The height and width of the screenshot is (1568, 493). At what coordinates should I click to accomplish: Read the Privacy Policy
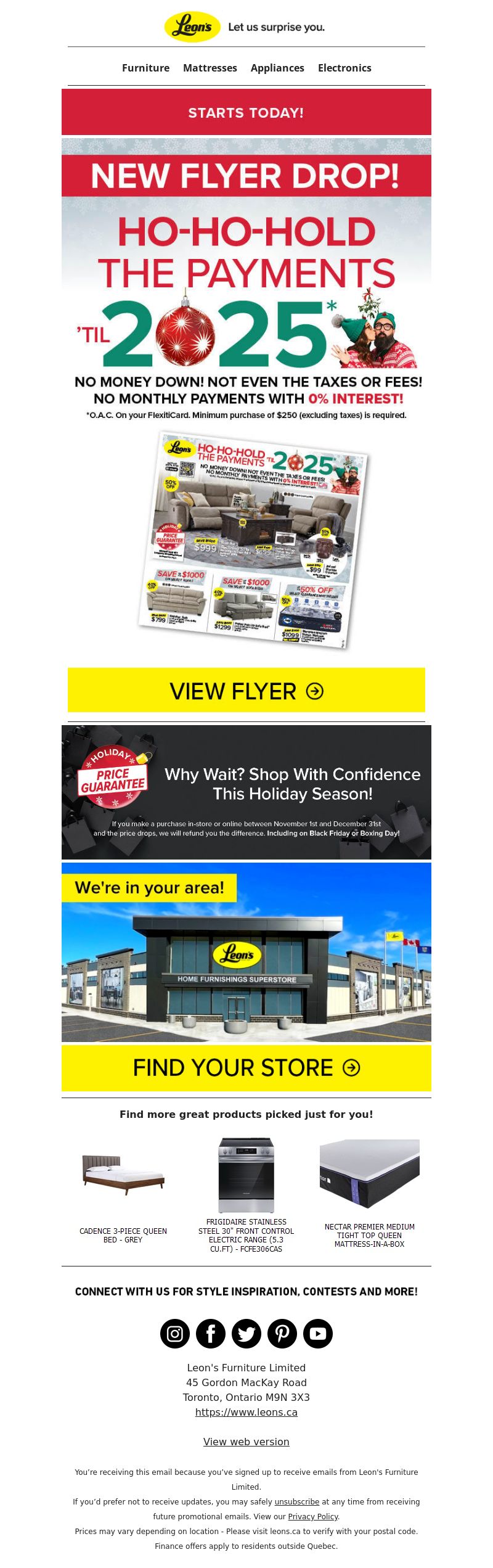click(x=313, y=1516)
